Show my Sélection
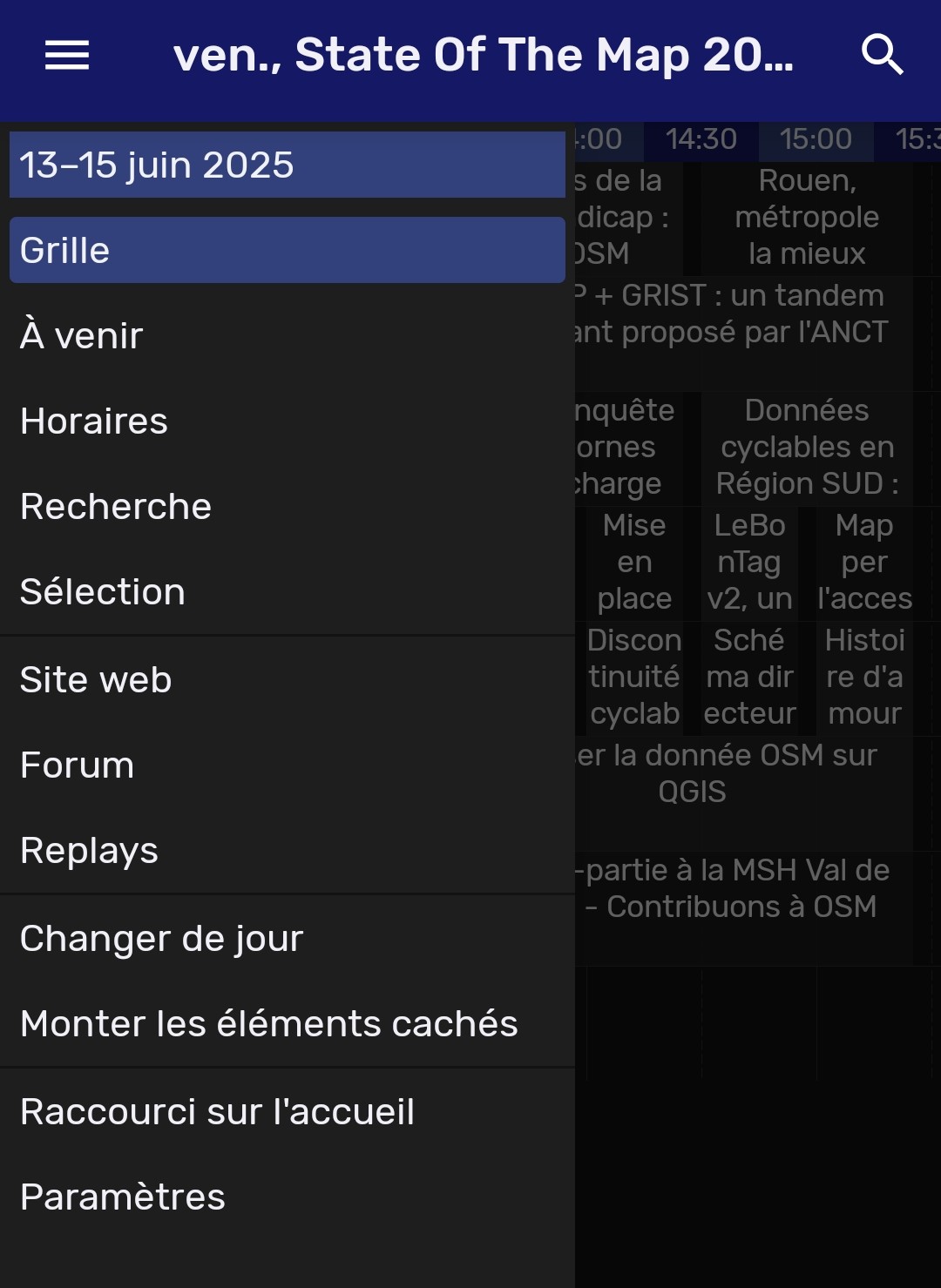This screenshot has width=941, height=1288. click(x=287, y=591)
